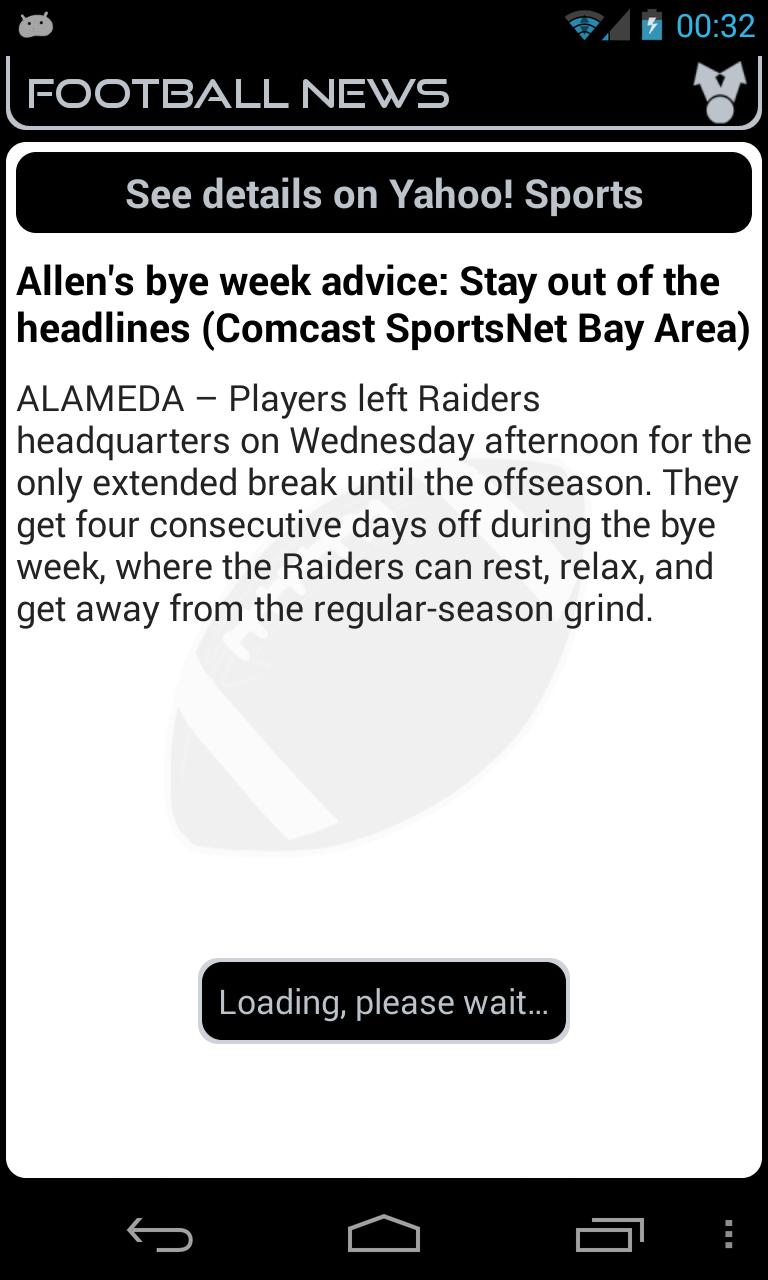768x1280 pixels.
Task: Open See details on Yahoo! Sports
Action: [x=384, y=193]
